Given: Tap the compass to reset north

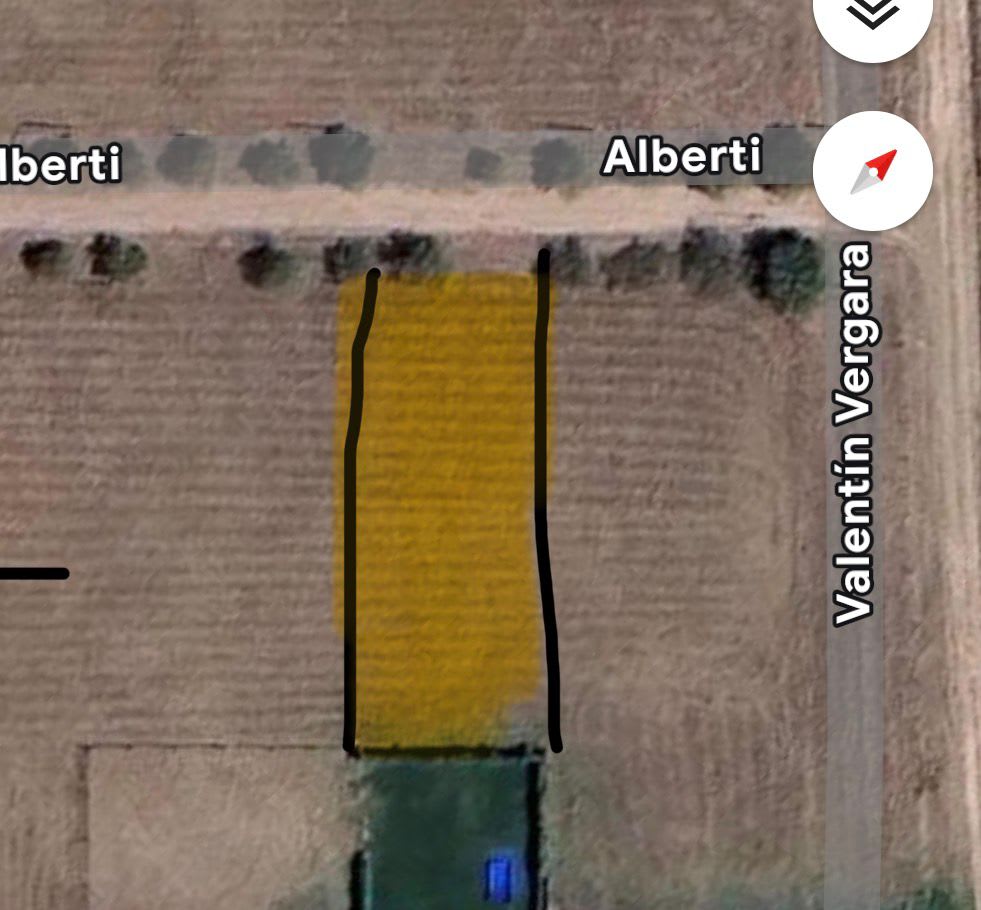Looking at the screenshot, I should pyautogui.click(x=873, y=171).
